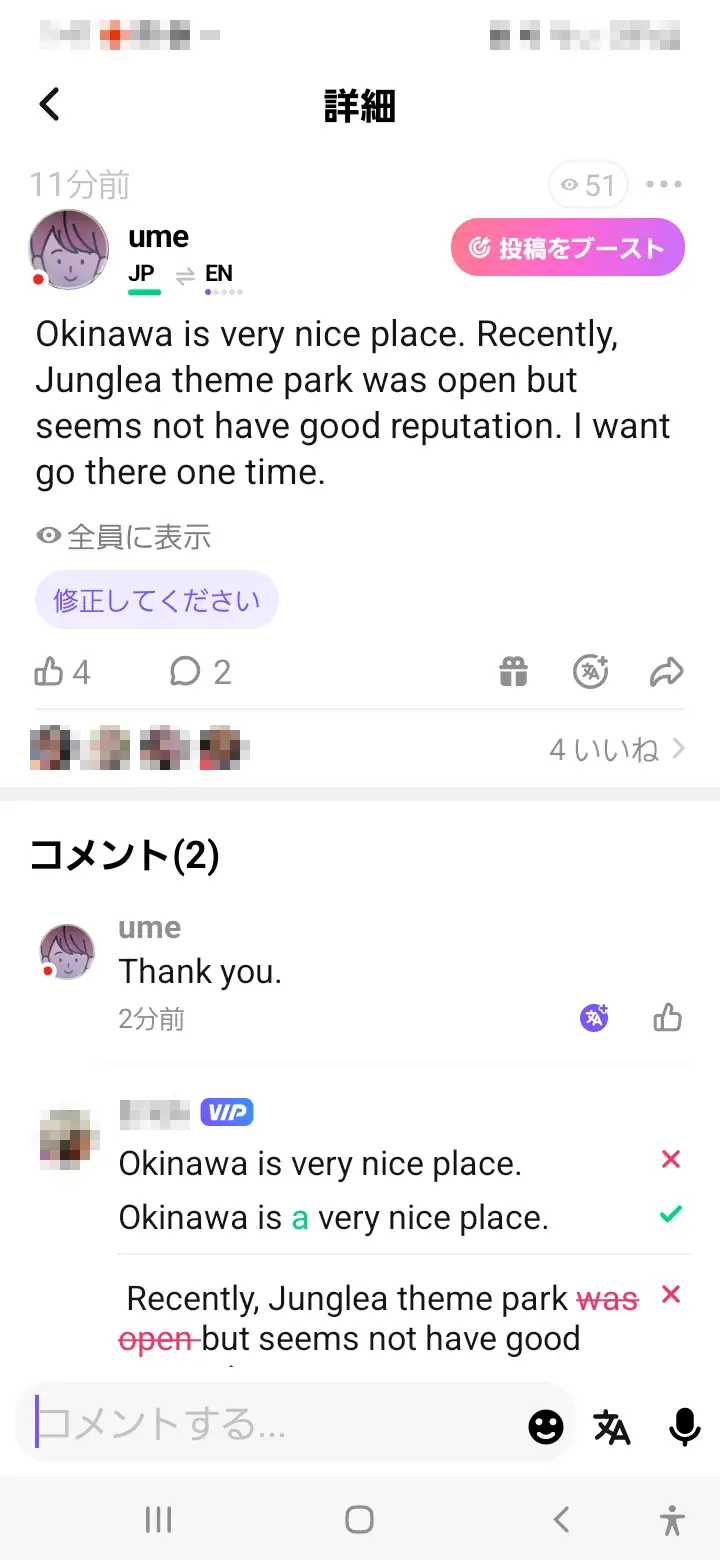Tap the 投稿をブースト button
The width and height of the screenshot is (720, 1560).
click(x=567, y=248)
